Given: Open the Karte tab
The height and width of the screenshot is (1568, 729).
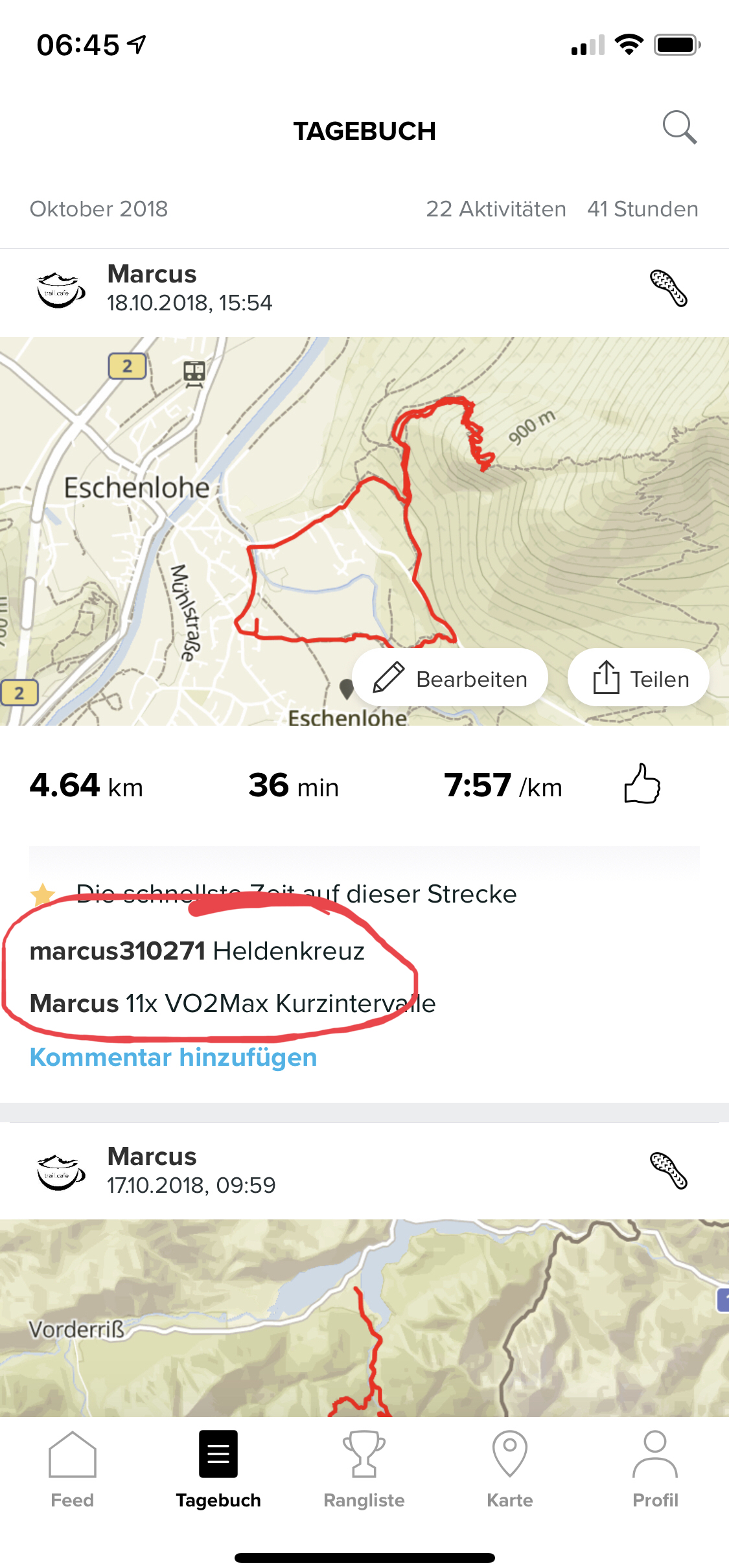Looking at the screenshot, I should pyautogui.click(x=510, y=1468).
